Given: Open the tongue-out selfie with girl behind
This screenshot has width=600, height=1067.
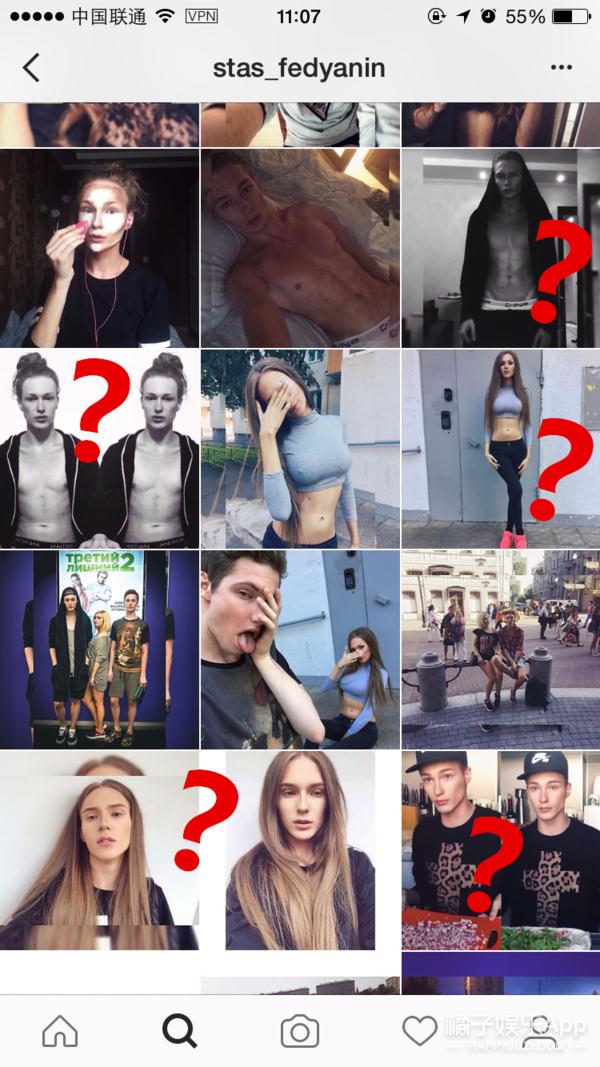Looking at the screenshot, I should coord(299,649).
